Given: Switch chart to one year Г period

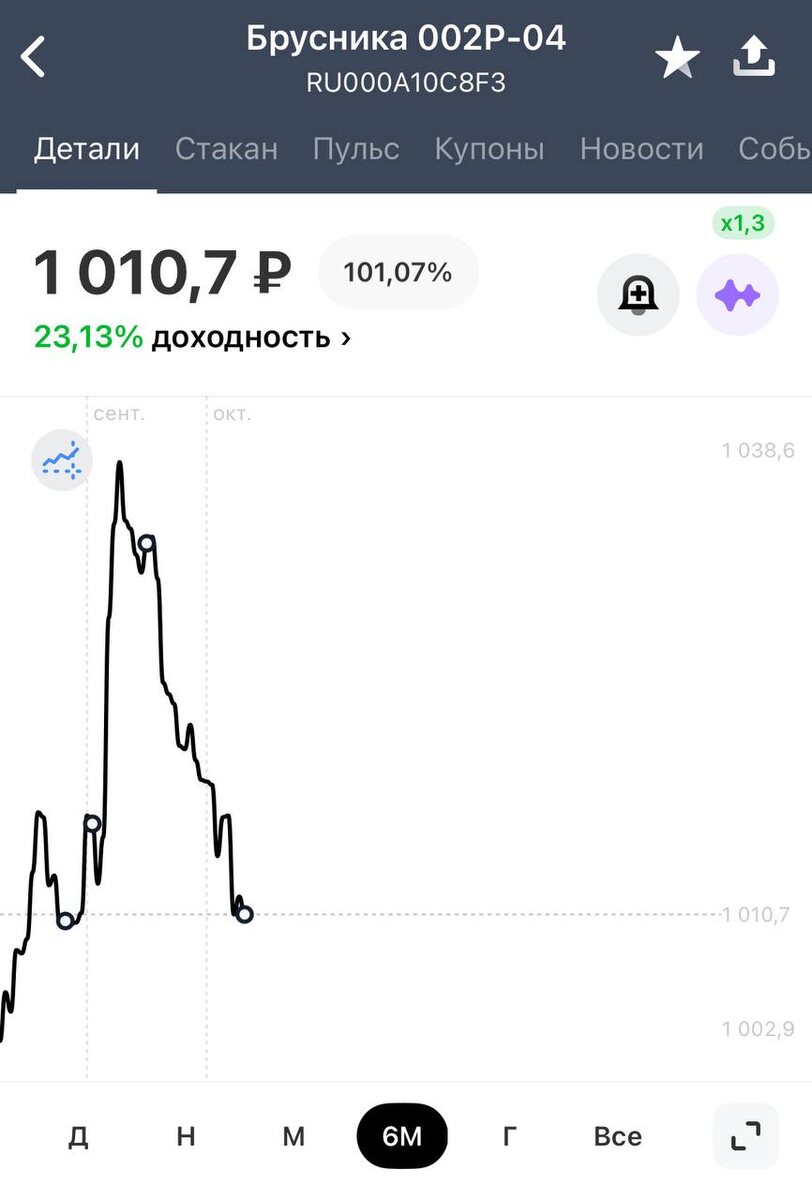Looking at the screenshot, I should (x=509, y=1136).
